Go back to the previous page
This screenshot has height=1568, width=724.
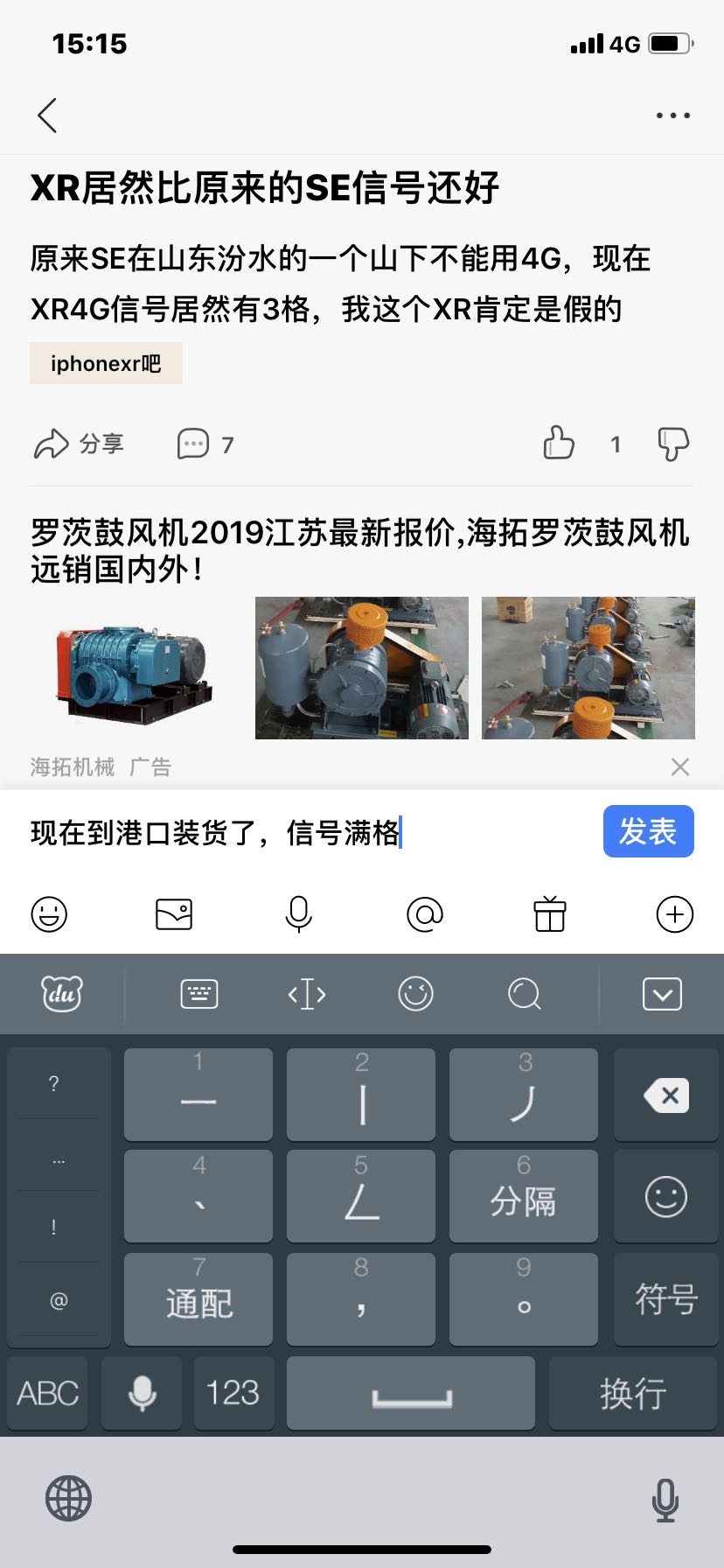pyautogui.click(x=48, y=115)
